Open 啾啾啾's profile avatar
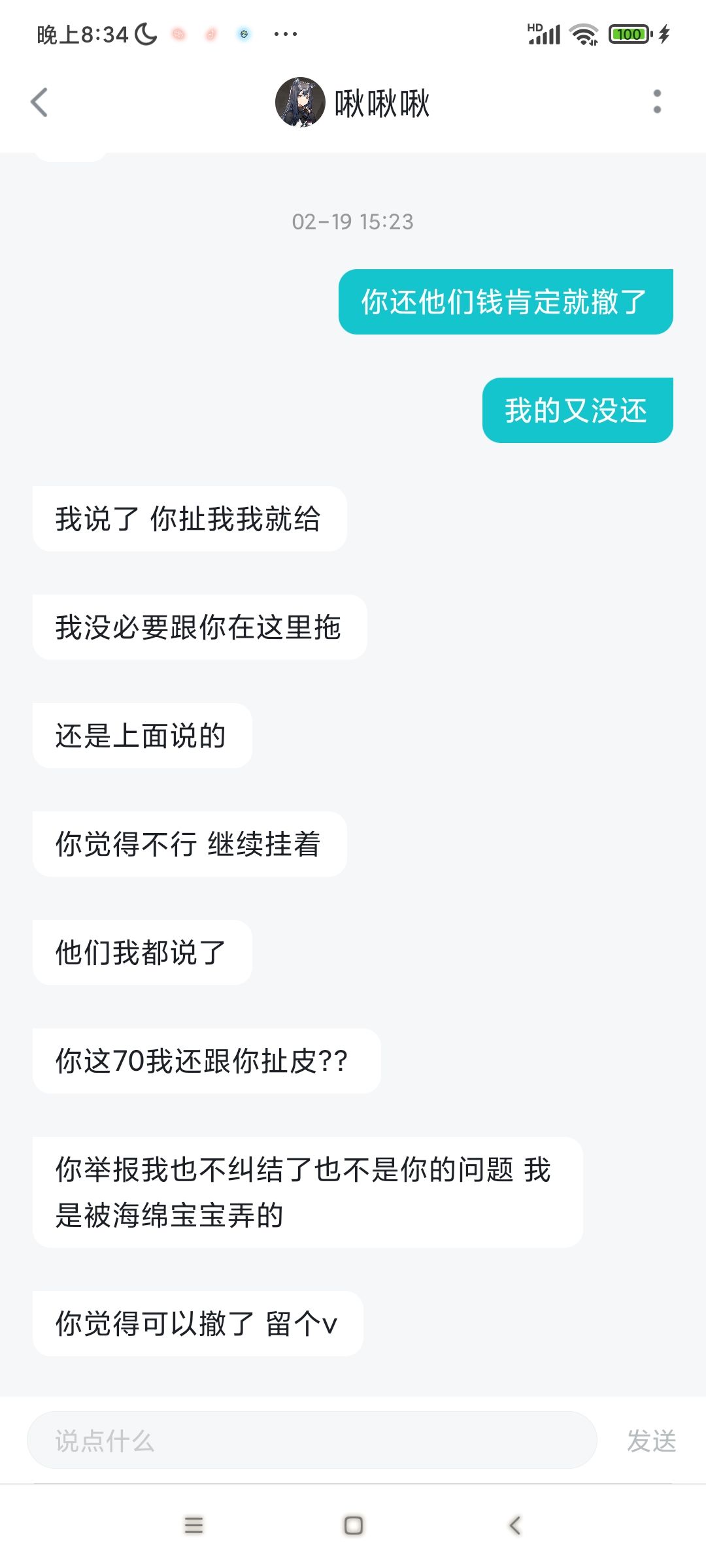Viewport: 706px width, 1568px height. [300, 103]
